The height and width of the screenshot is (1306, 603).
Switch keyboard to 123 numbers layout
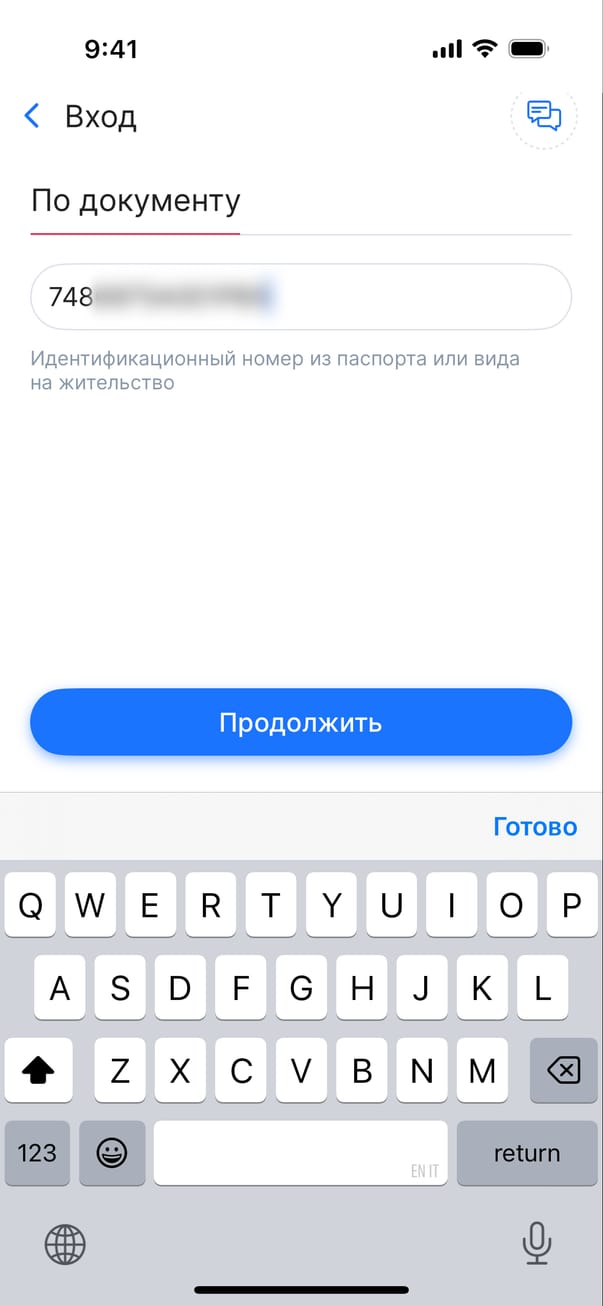click(37, 1153)
